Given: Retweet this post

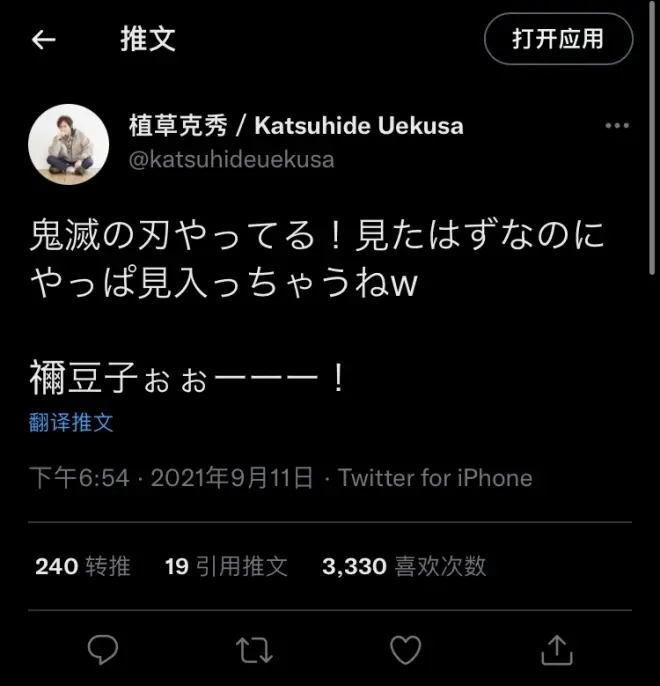Looking at the screenshot, I should pyautogui.click(x=254, y=649).
